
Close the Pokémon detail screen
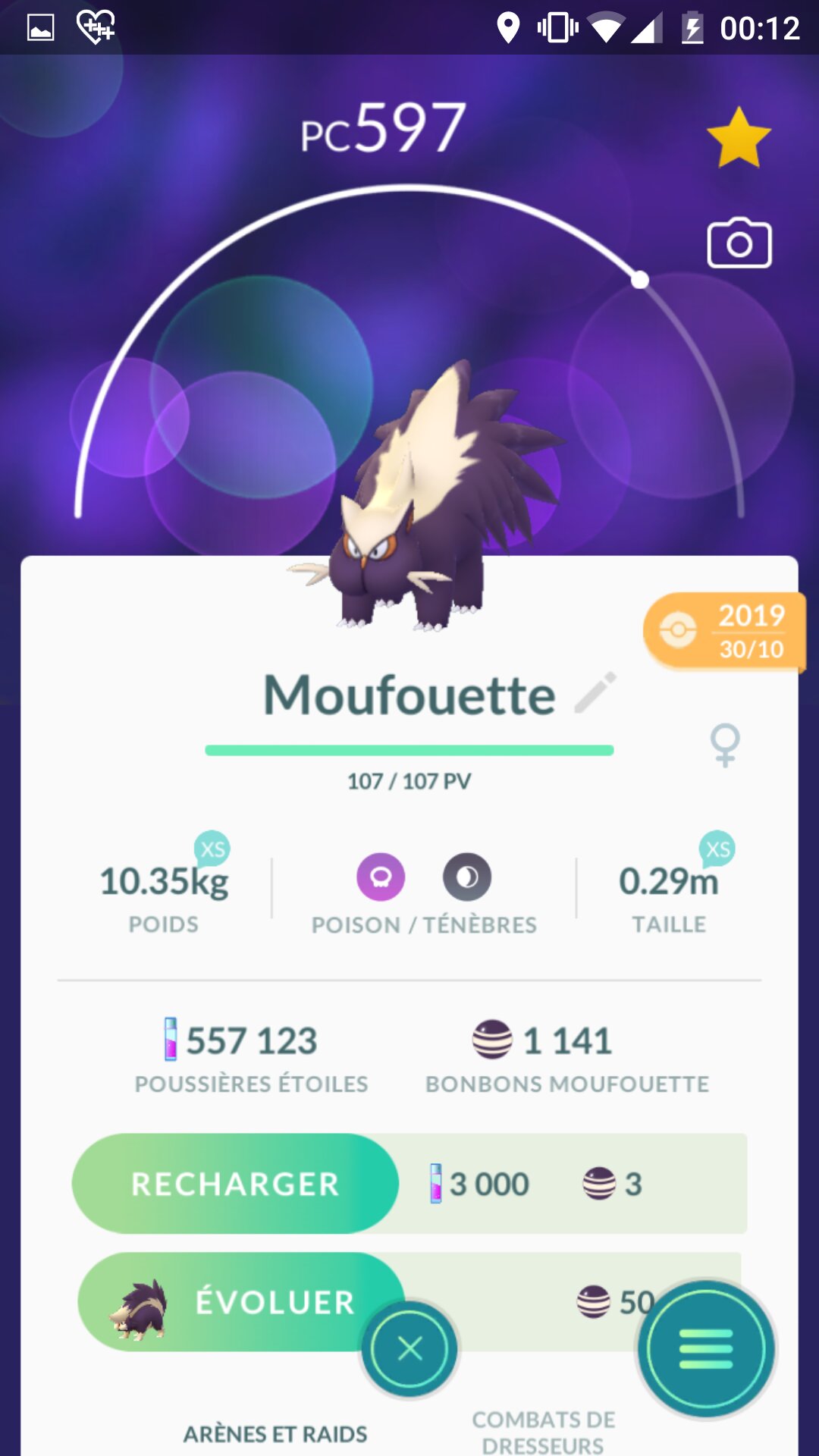pyautogui.click(x=409, y=1349)
